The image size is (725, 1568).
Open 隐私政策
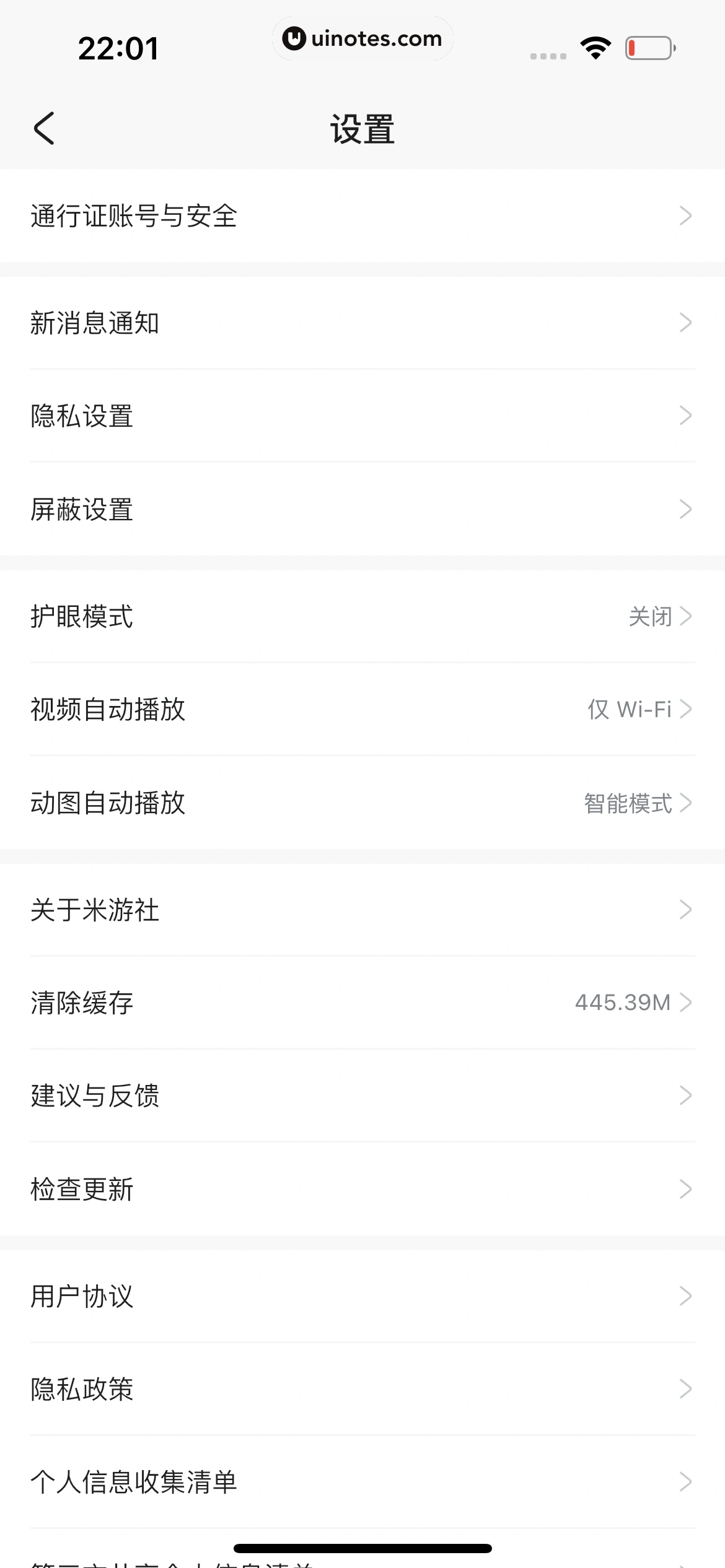[x=362, y=1390]
